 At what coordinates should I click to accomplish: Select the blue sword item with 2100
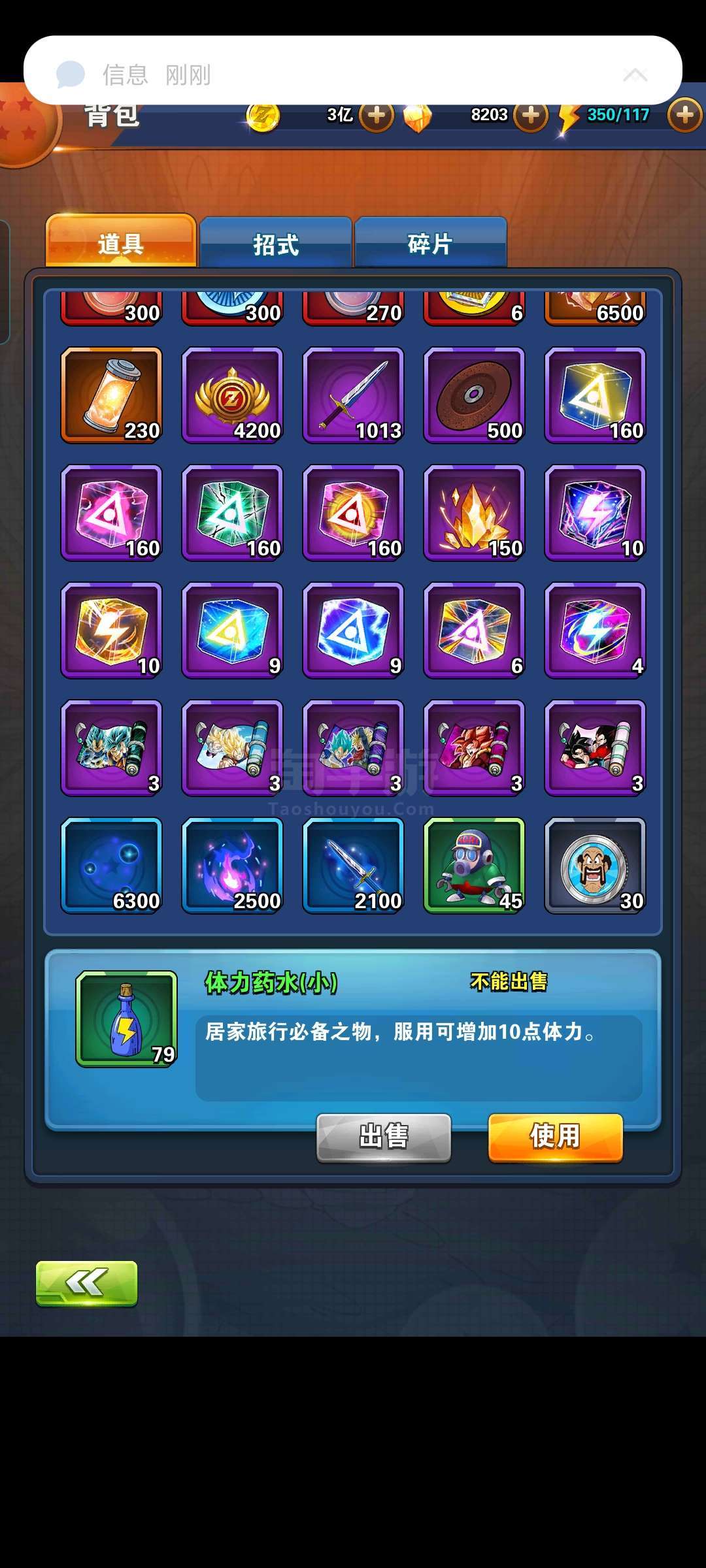point(353,866)
